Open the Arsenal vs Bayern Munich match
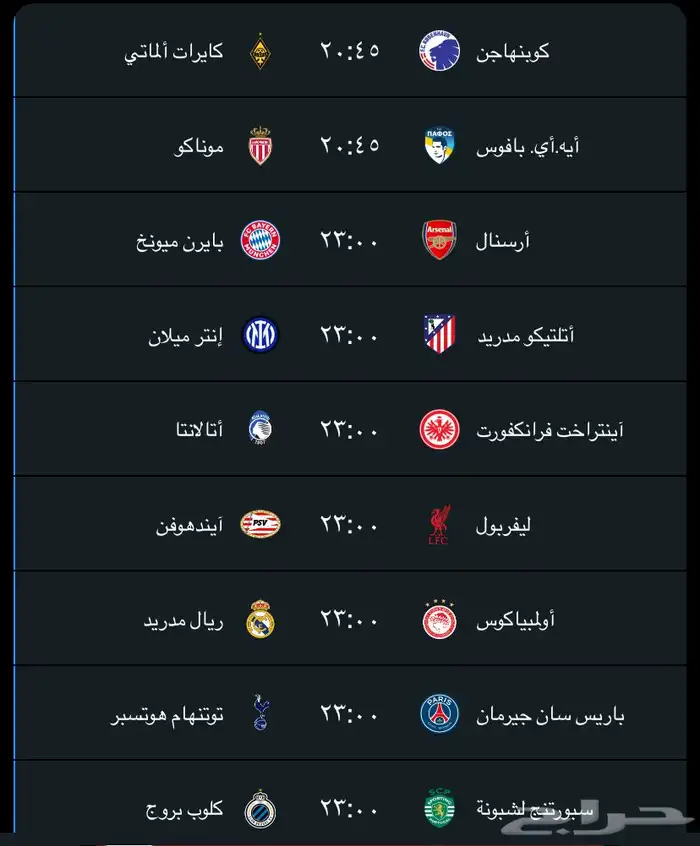The image size is (700, 846). [350, 240]
